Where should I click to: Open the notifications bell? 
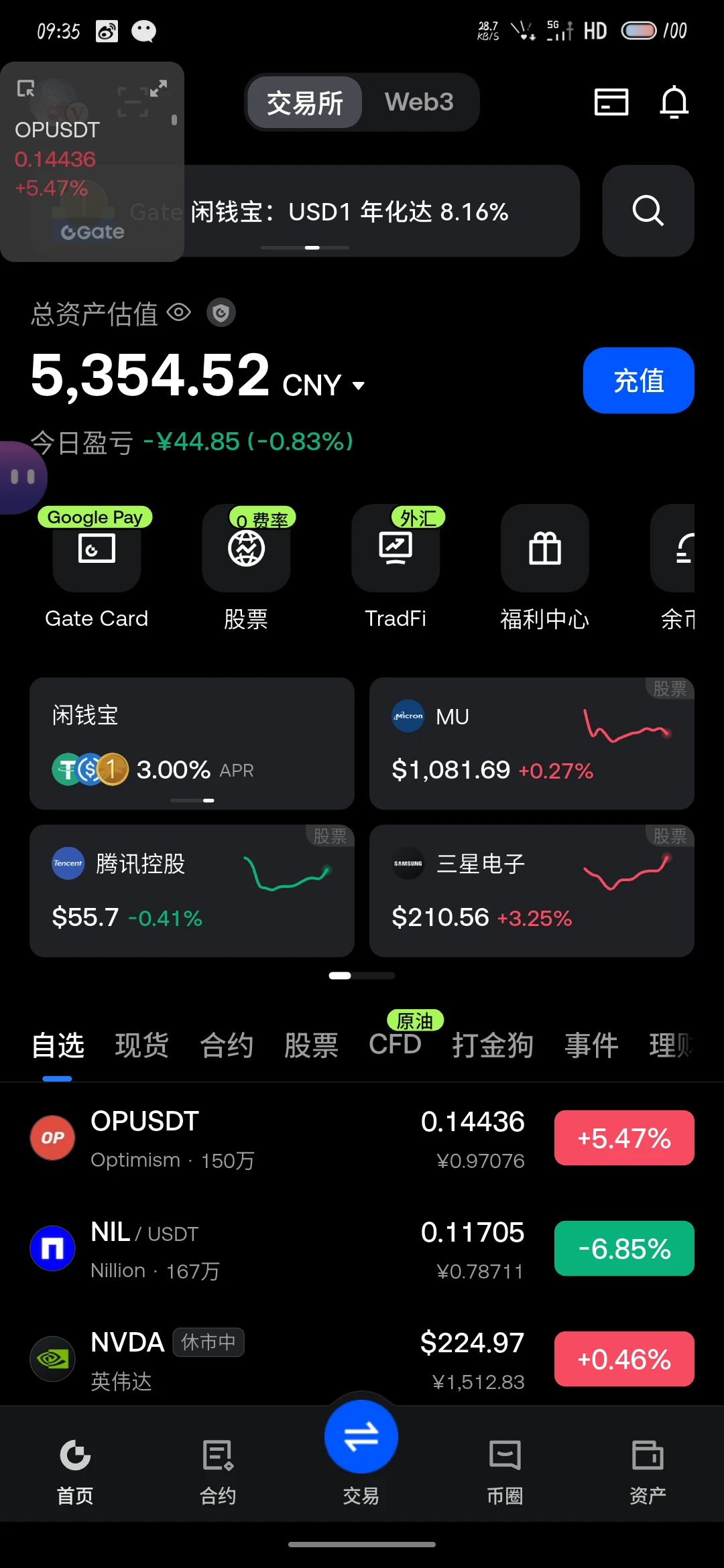click(x=674, y=102)
